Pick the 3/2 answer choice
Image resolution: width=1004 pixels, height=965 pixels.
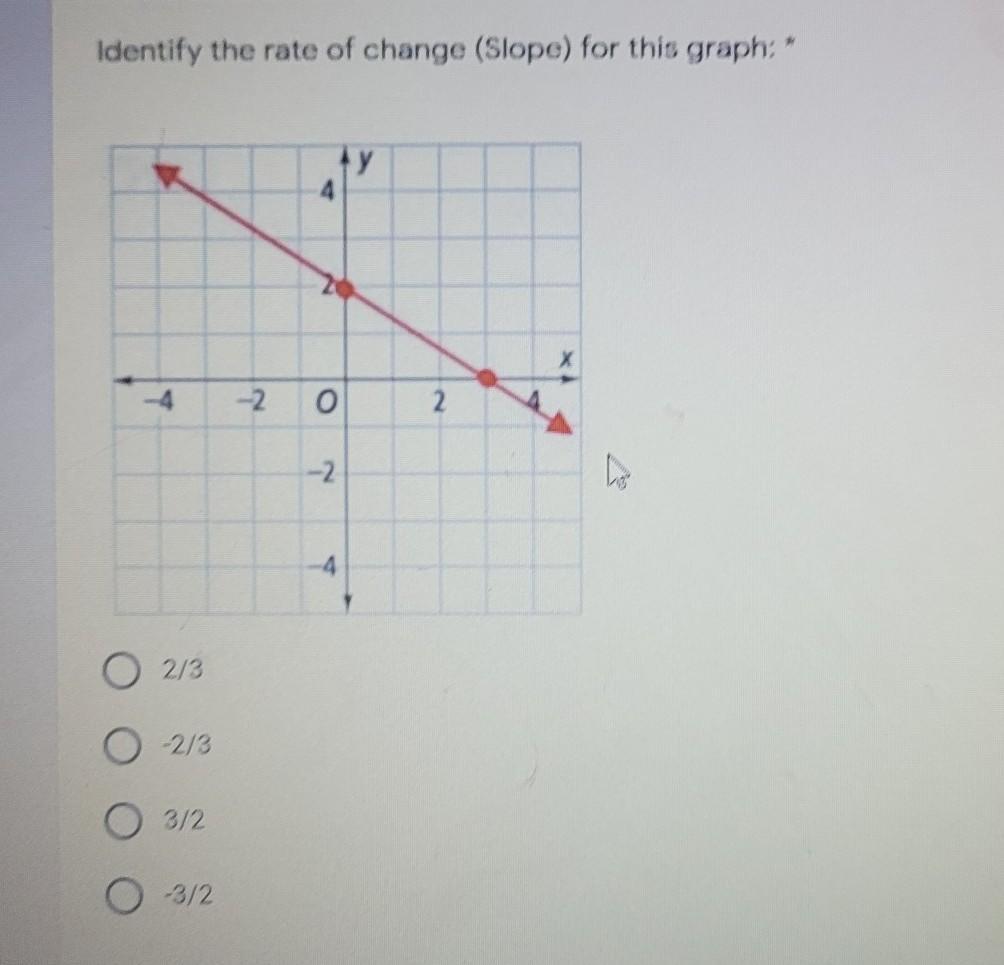[x=121, y=821]
